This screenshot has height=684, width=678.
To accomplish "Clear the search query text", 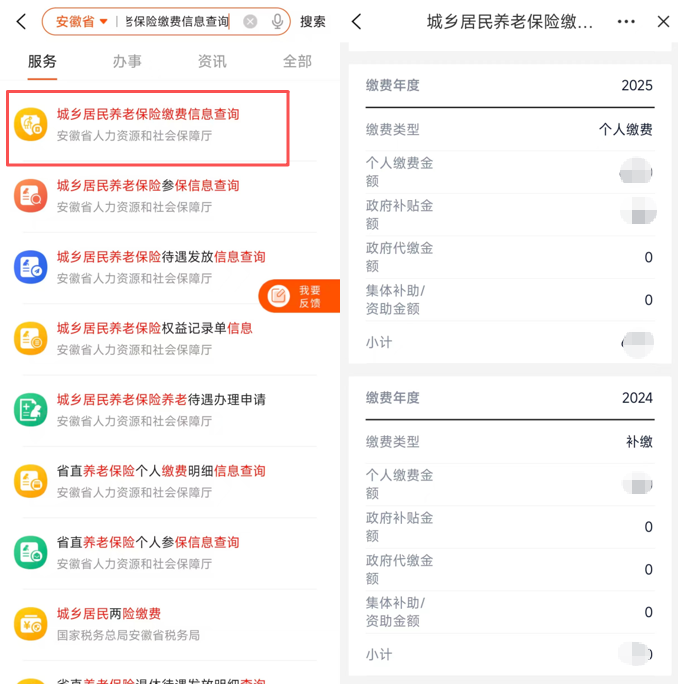I will pos(250,21).
